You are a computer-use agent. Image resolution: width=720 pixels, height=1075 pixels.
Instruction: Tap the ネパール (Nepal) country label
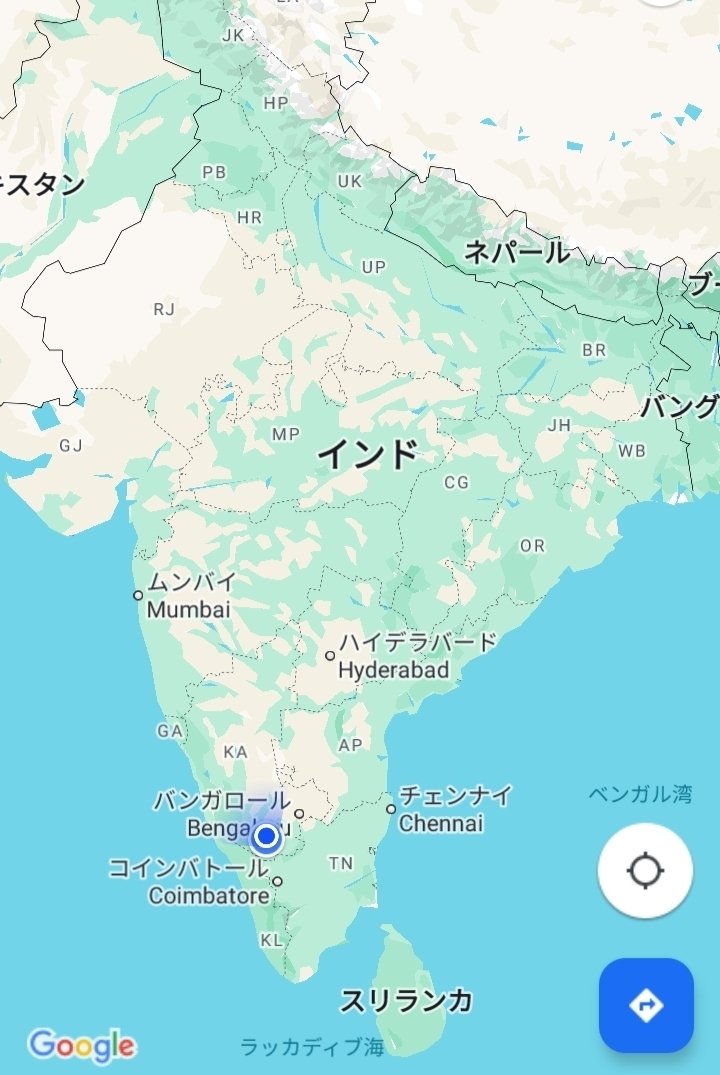pyautogui.click(x=516, y=253)
